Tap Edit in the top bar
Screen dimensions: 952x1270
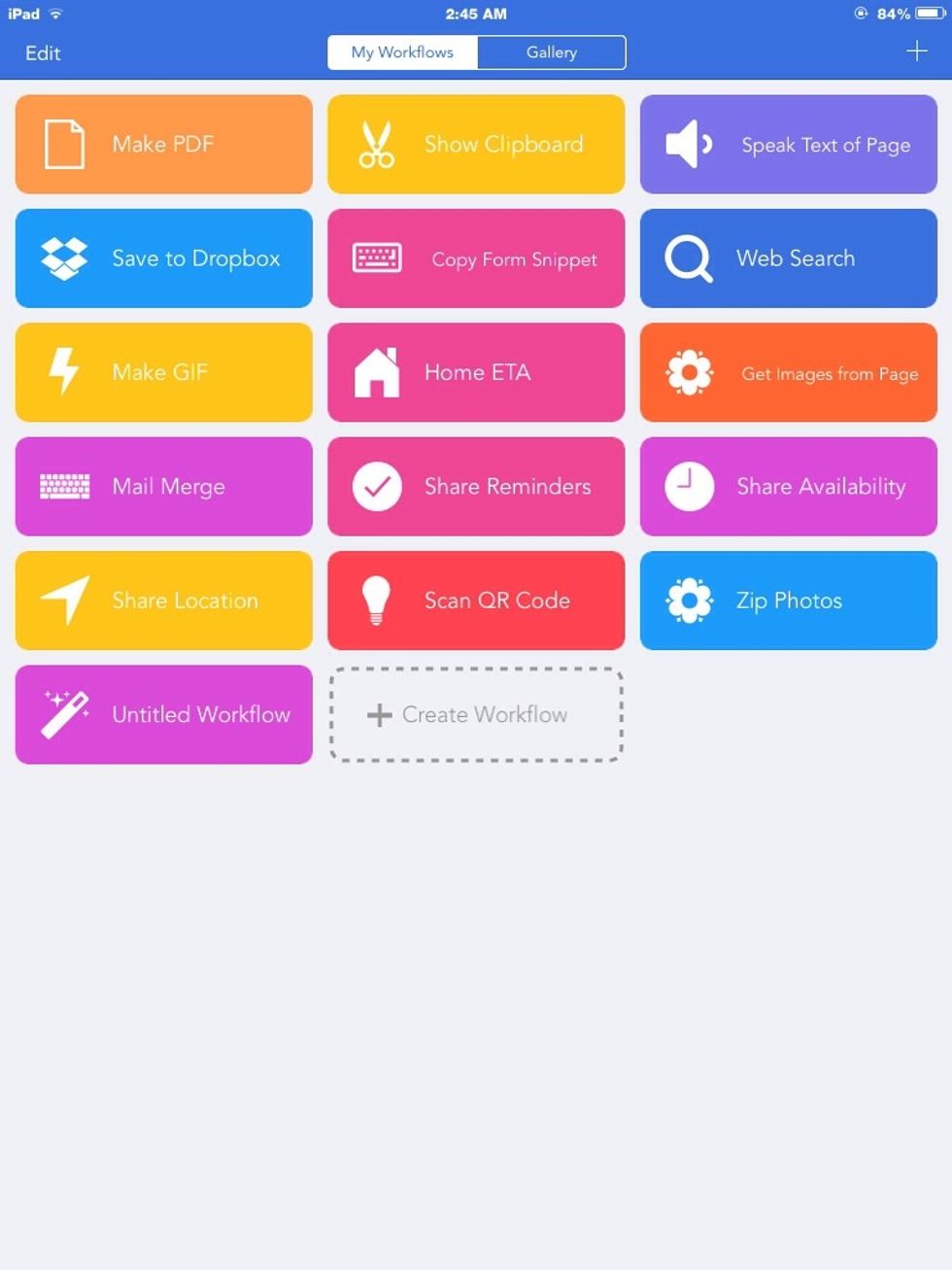(43, 53)
